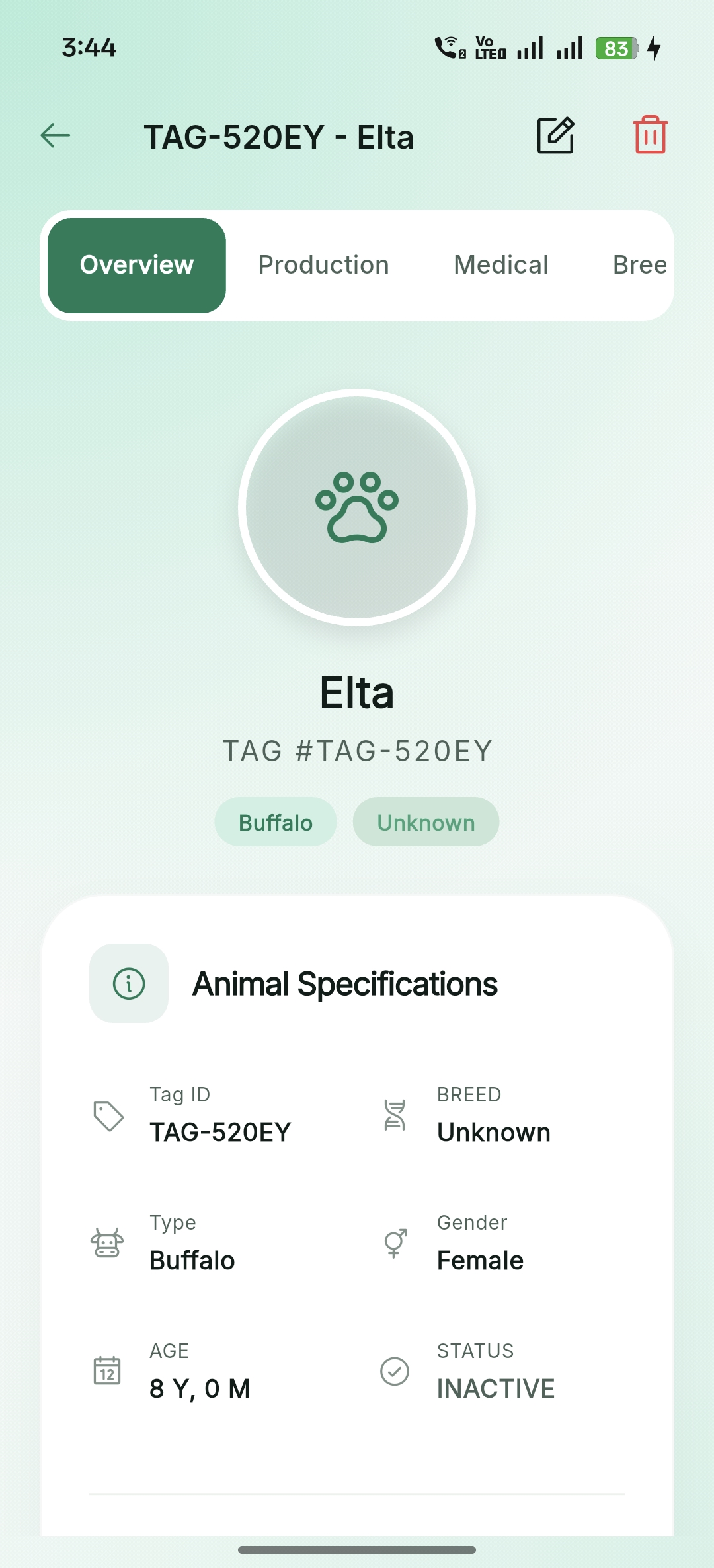Select the cow icon beside Type
Viewport: 714px width, 1568px height.
[108, 1243]
